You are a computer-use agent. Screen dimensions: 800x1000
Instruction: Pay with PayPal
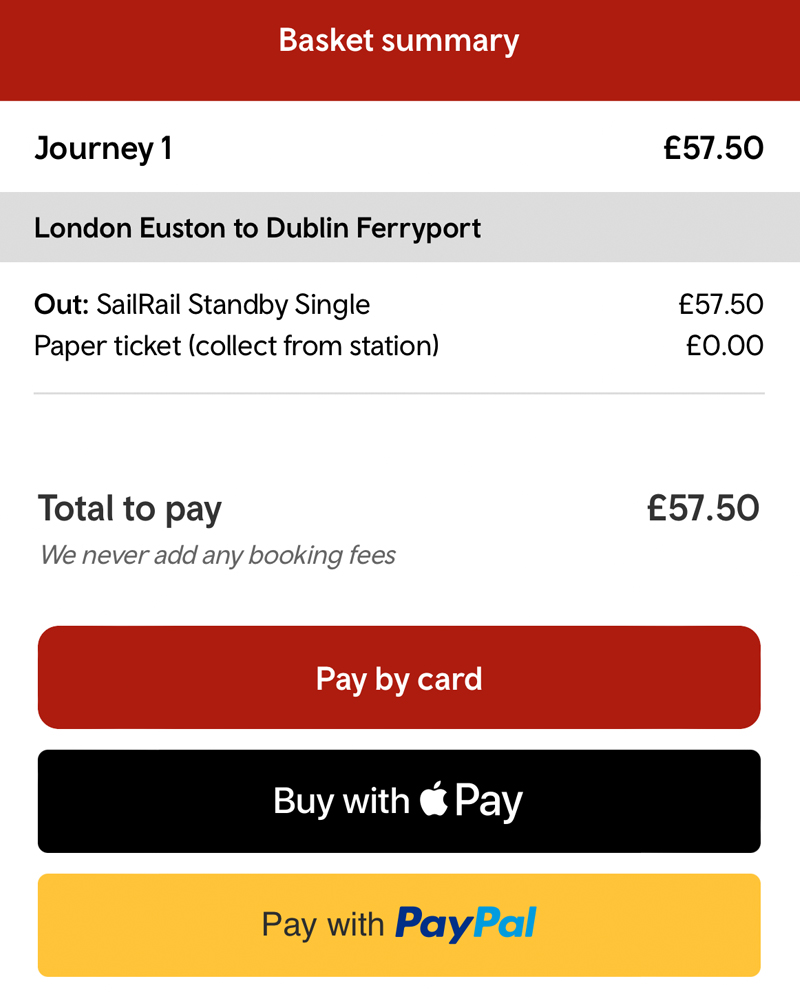[x=399, y=924]
